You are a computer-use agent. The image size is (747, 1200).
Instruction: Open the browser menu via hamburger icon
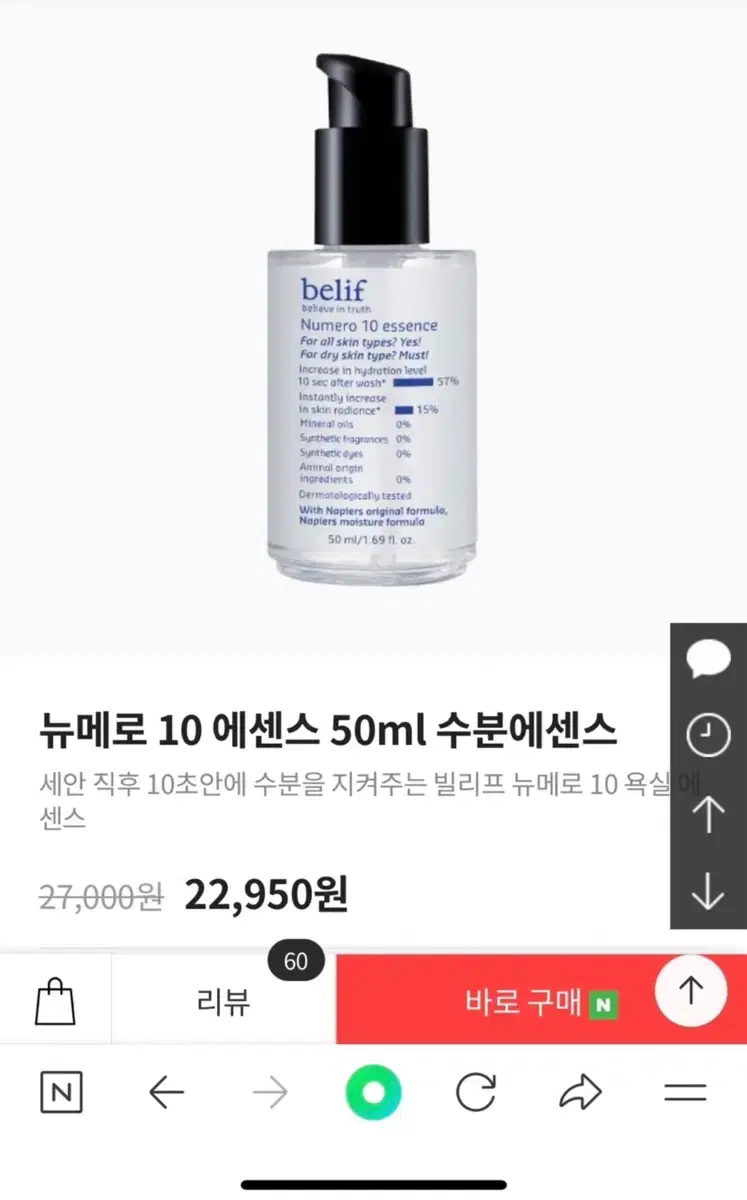[686, 1093]
